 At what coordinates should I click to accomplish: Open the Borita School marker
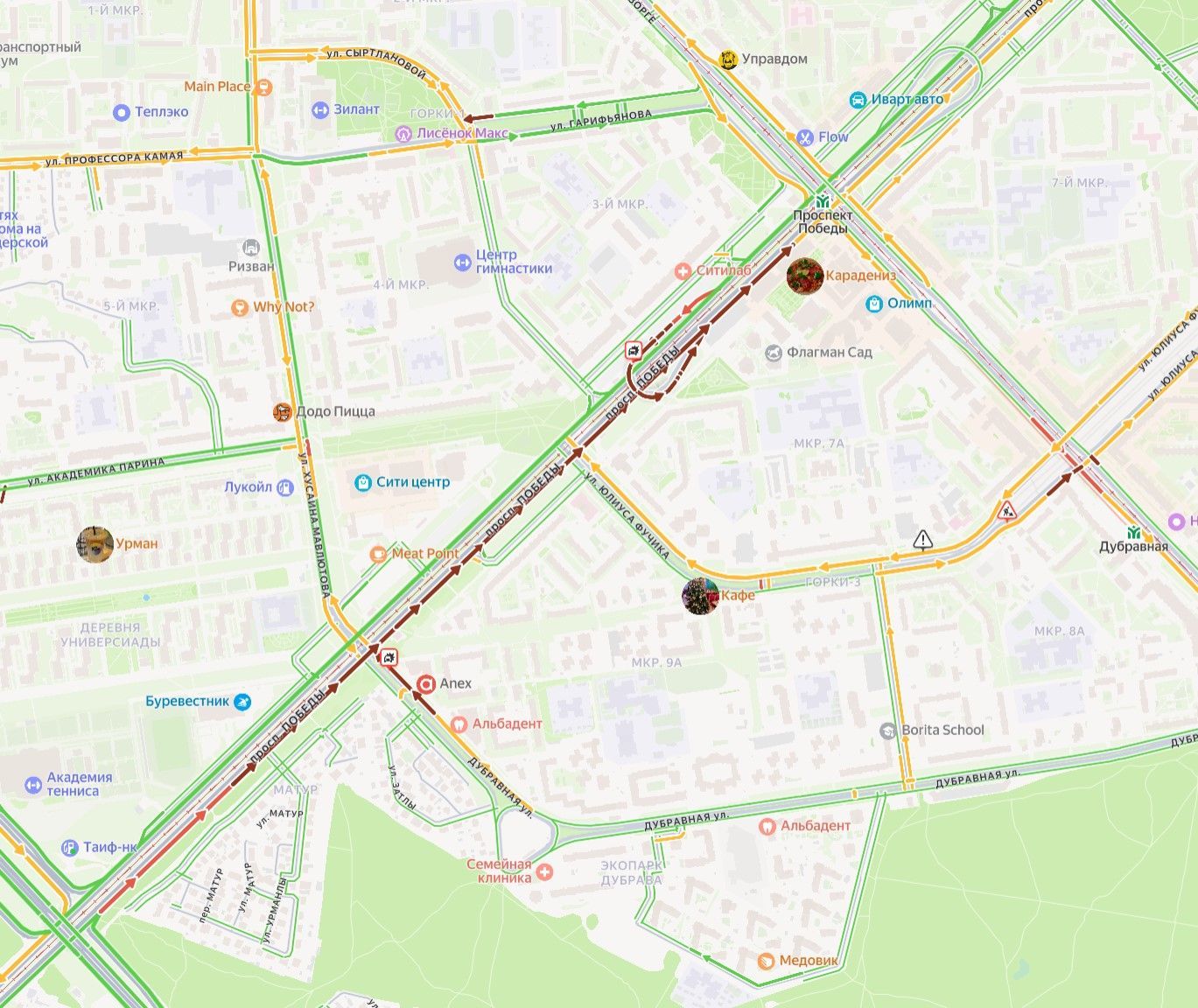[x=888, y=731]
